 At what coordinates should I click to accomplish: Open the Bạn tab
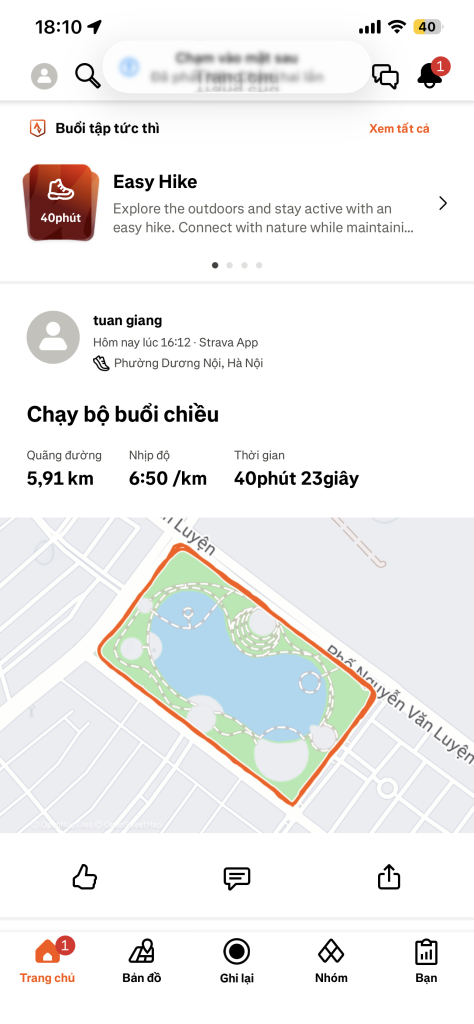(x=426, y=961)
